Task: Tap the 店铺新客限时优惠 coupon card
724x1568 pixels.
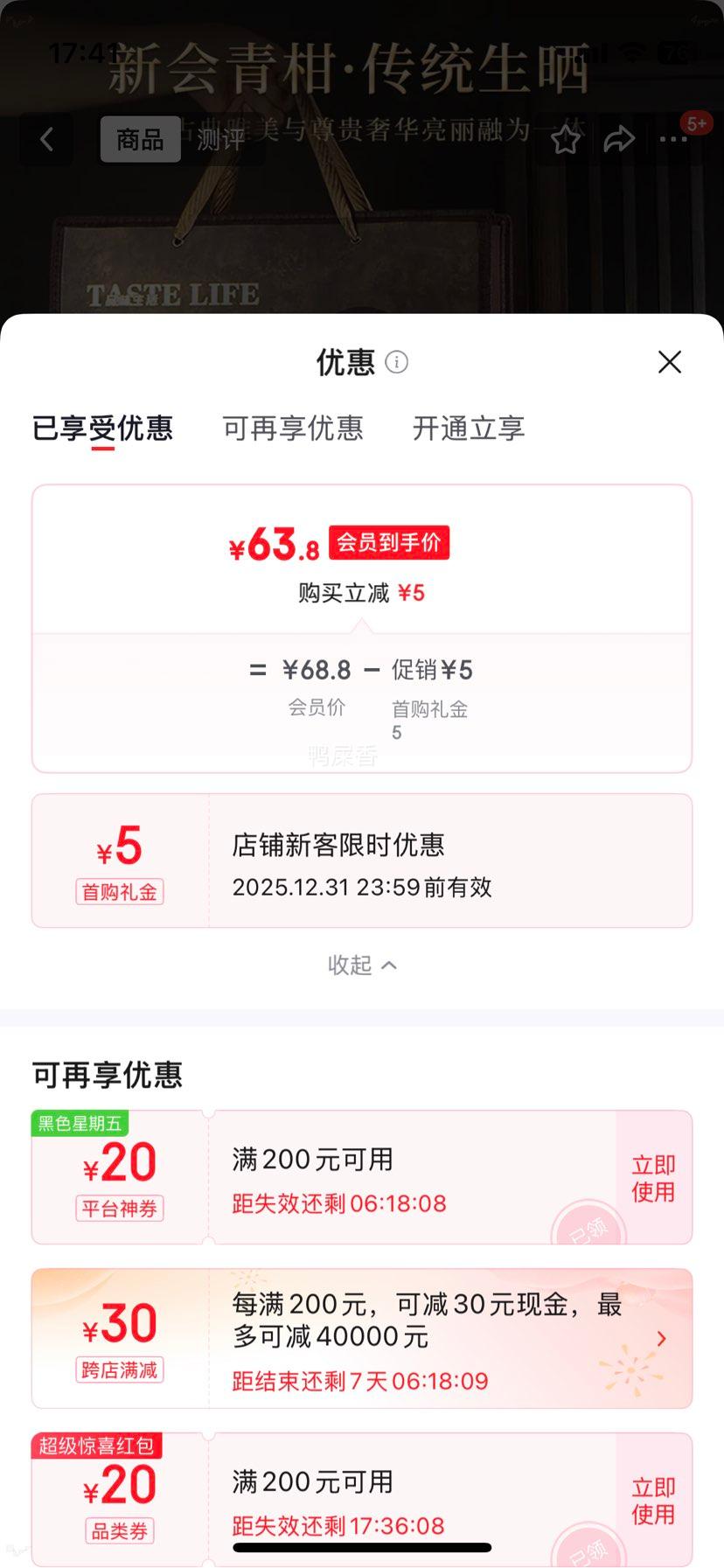Action: 362,860
